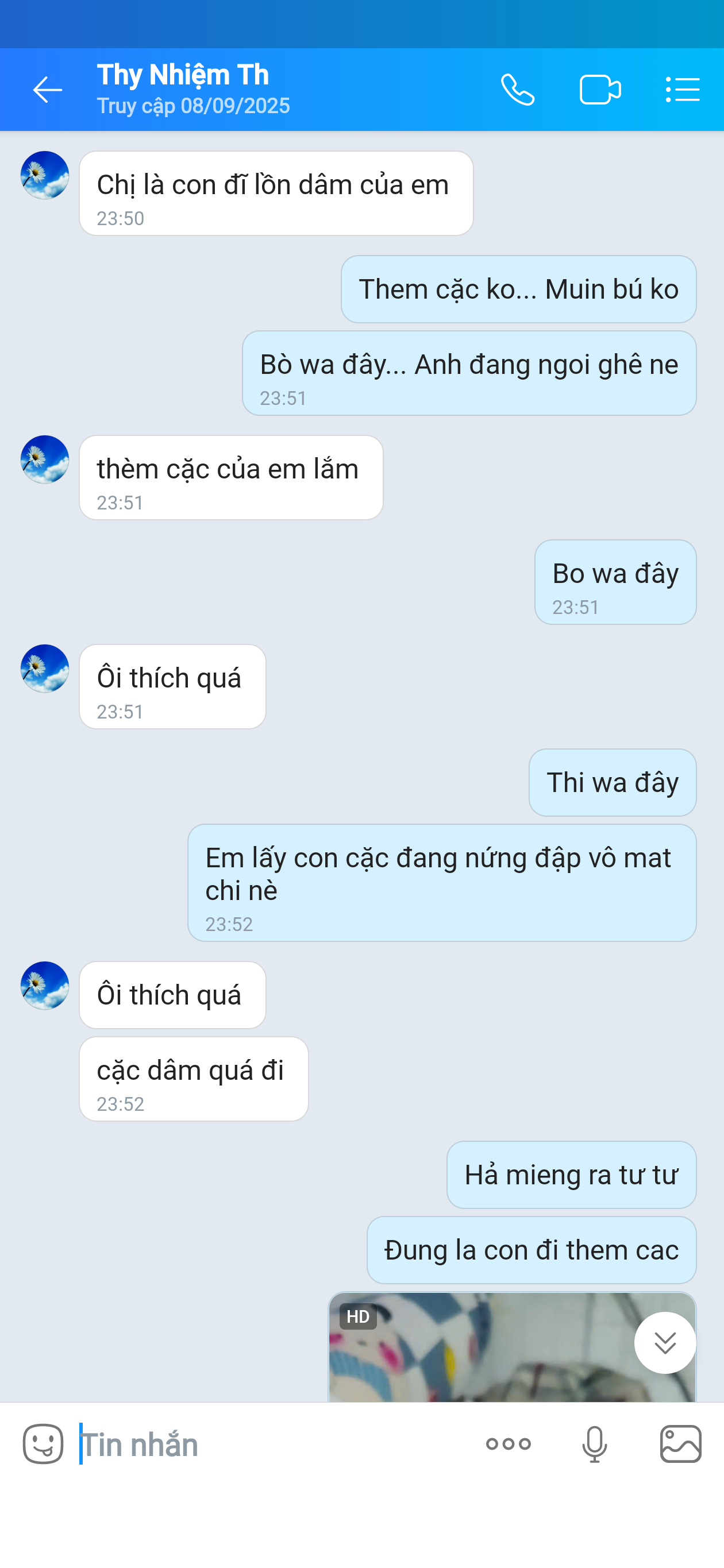Start a video call
Viewport: 724px width, 1568px height.
[600, 90]
